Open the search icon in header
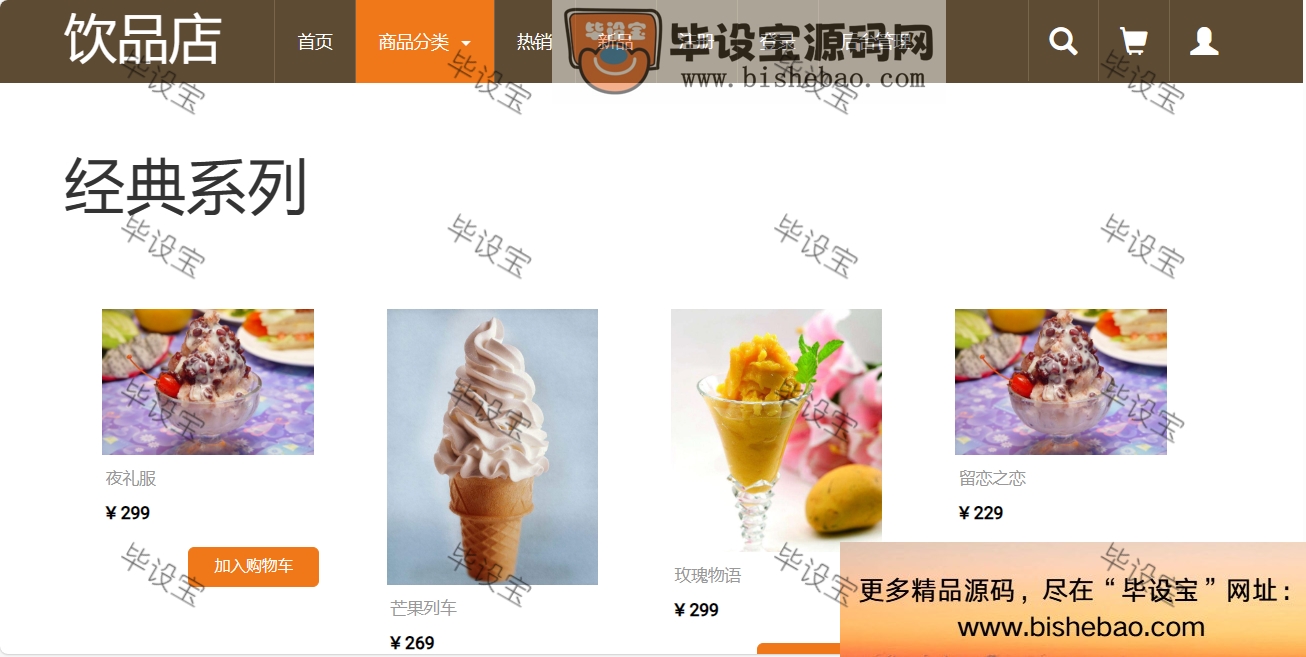Screen dimensions: 1306x657 pos(1063,41)
